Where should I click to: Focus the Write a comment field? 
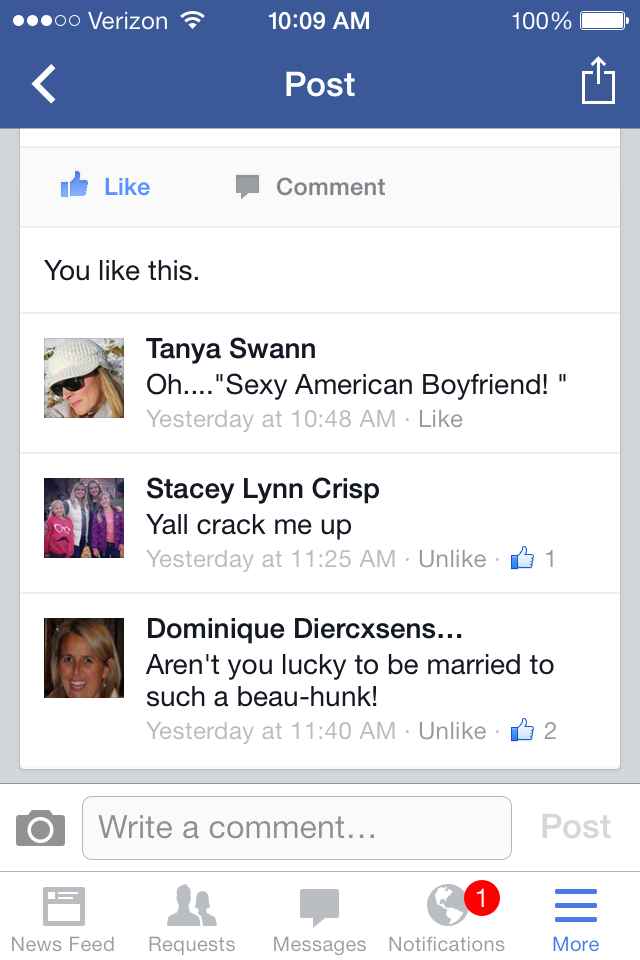tap(296, 828)
